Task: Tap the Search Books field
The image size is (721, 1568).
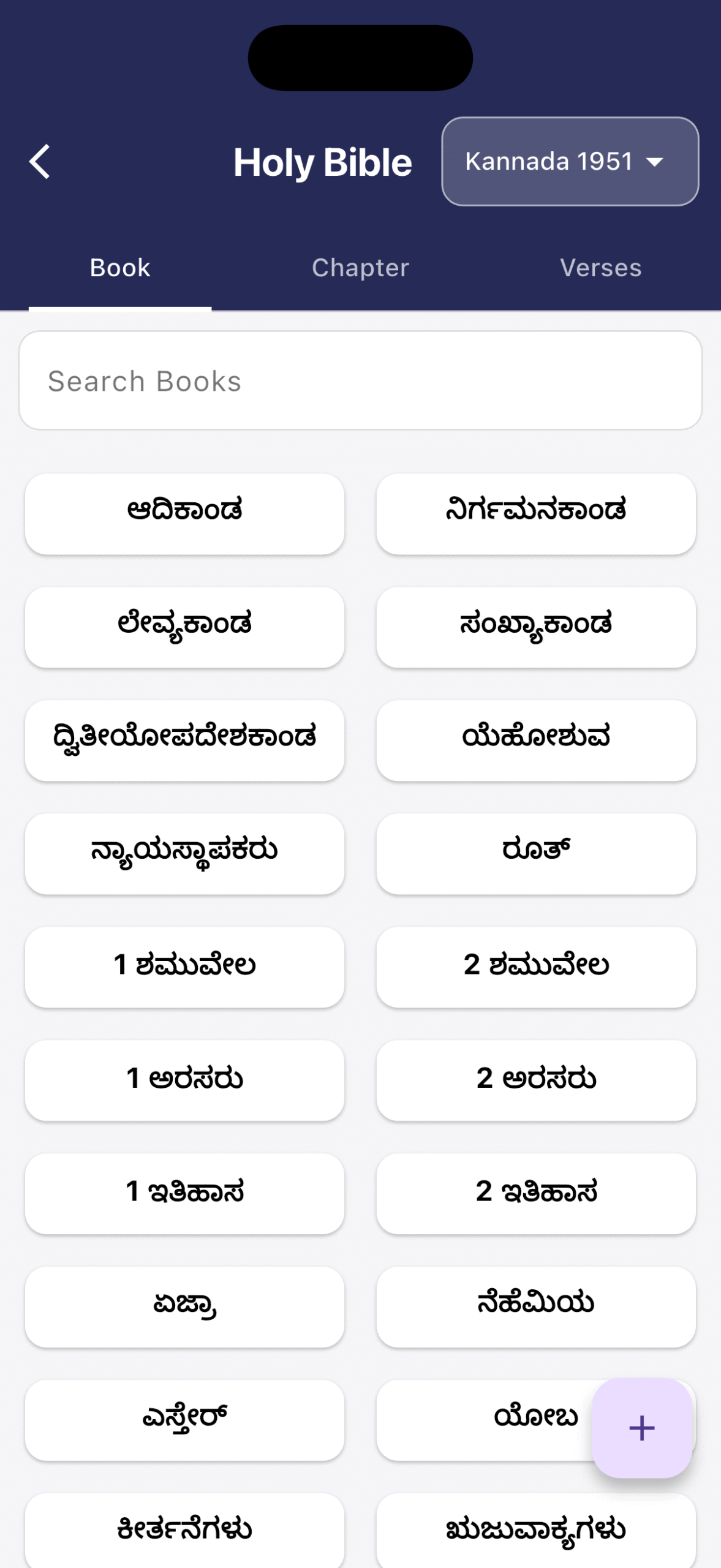Action: pyautogui.click(x=360, y=381)
